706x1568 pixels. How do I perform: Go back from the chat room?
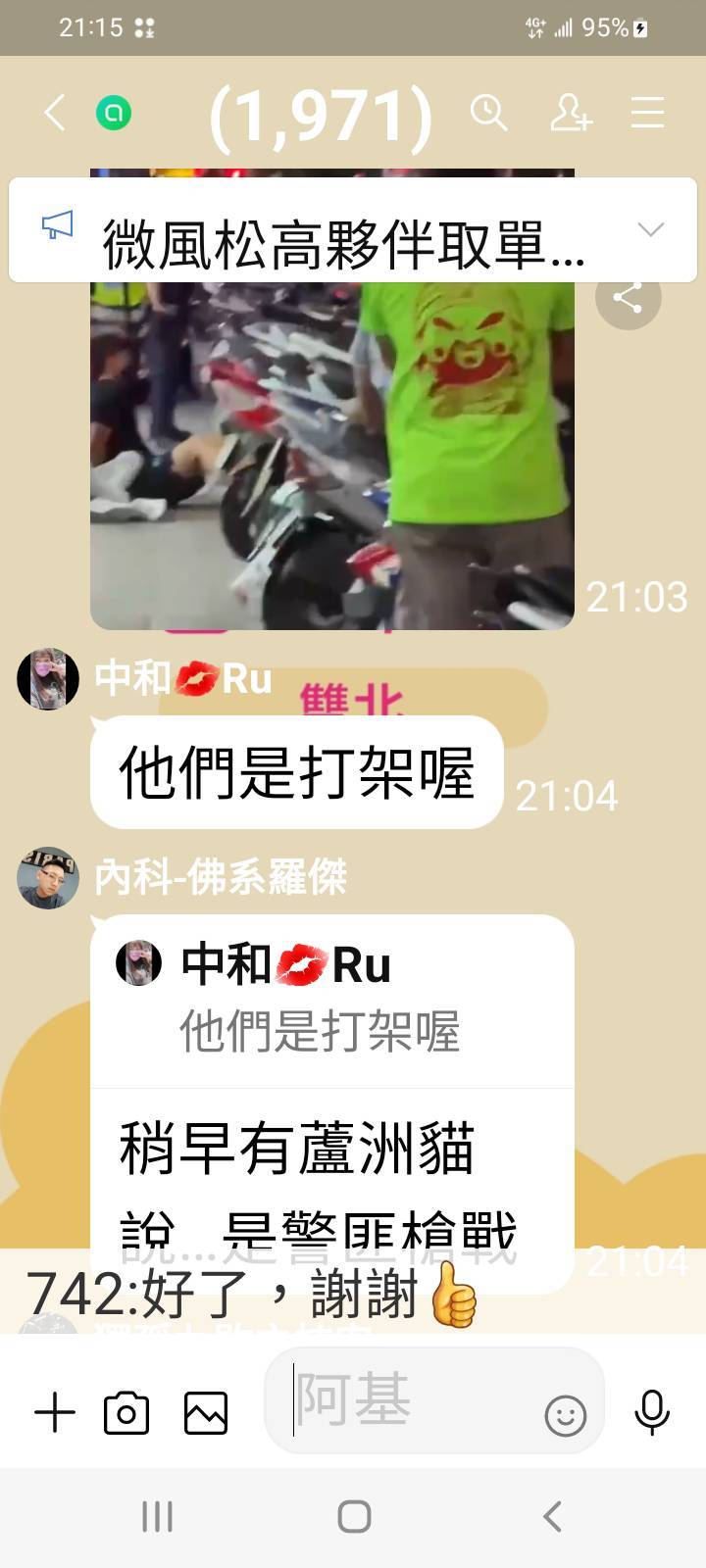pos(55,113)
